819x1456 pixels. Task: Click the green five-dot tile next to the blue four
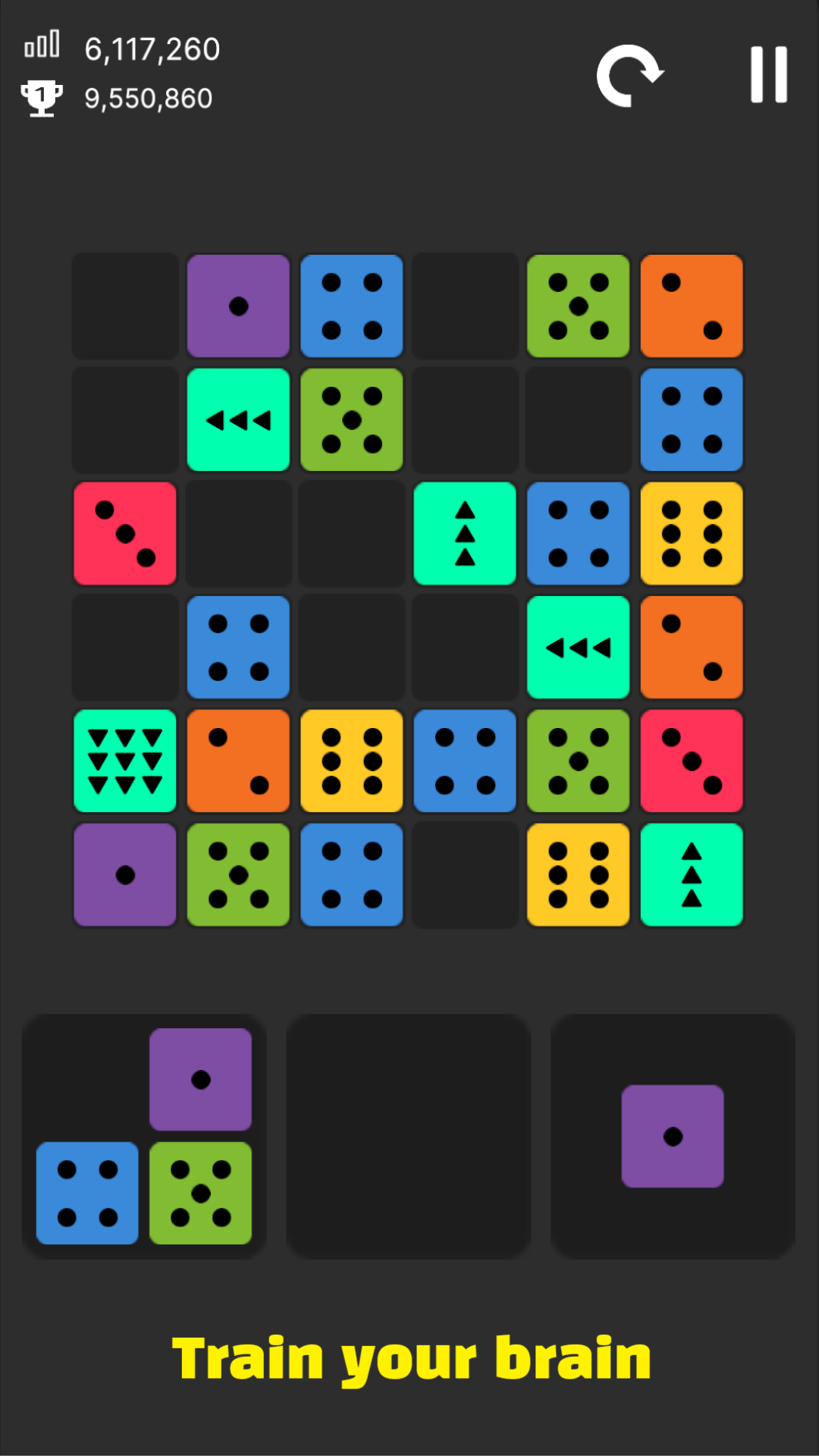[351, 419]
